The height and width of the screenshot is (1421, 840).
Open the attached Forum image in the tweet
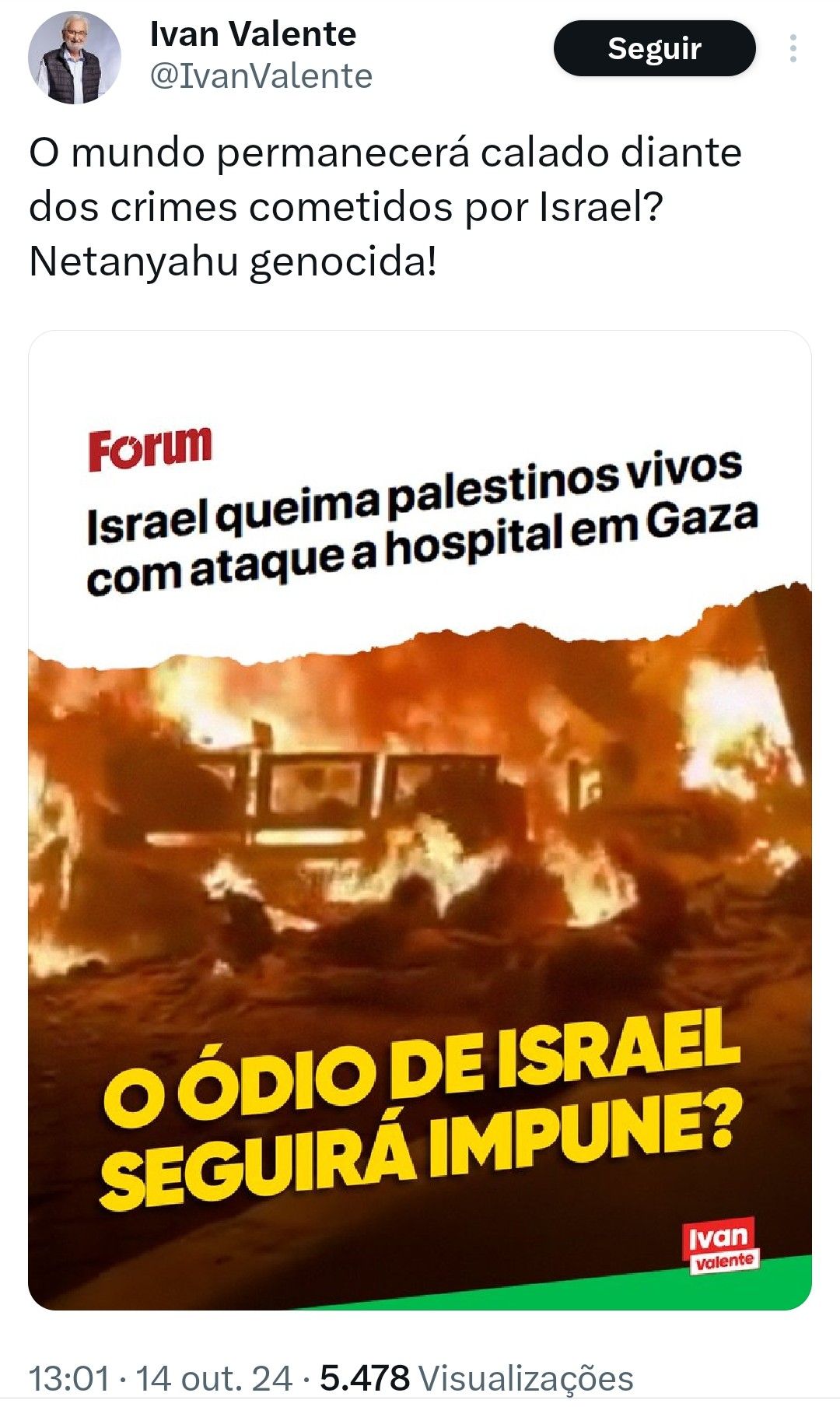point(420,819)
